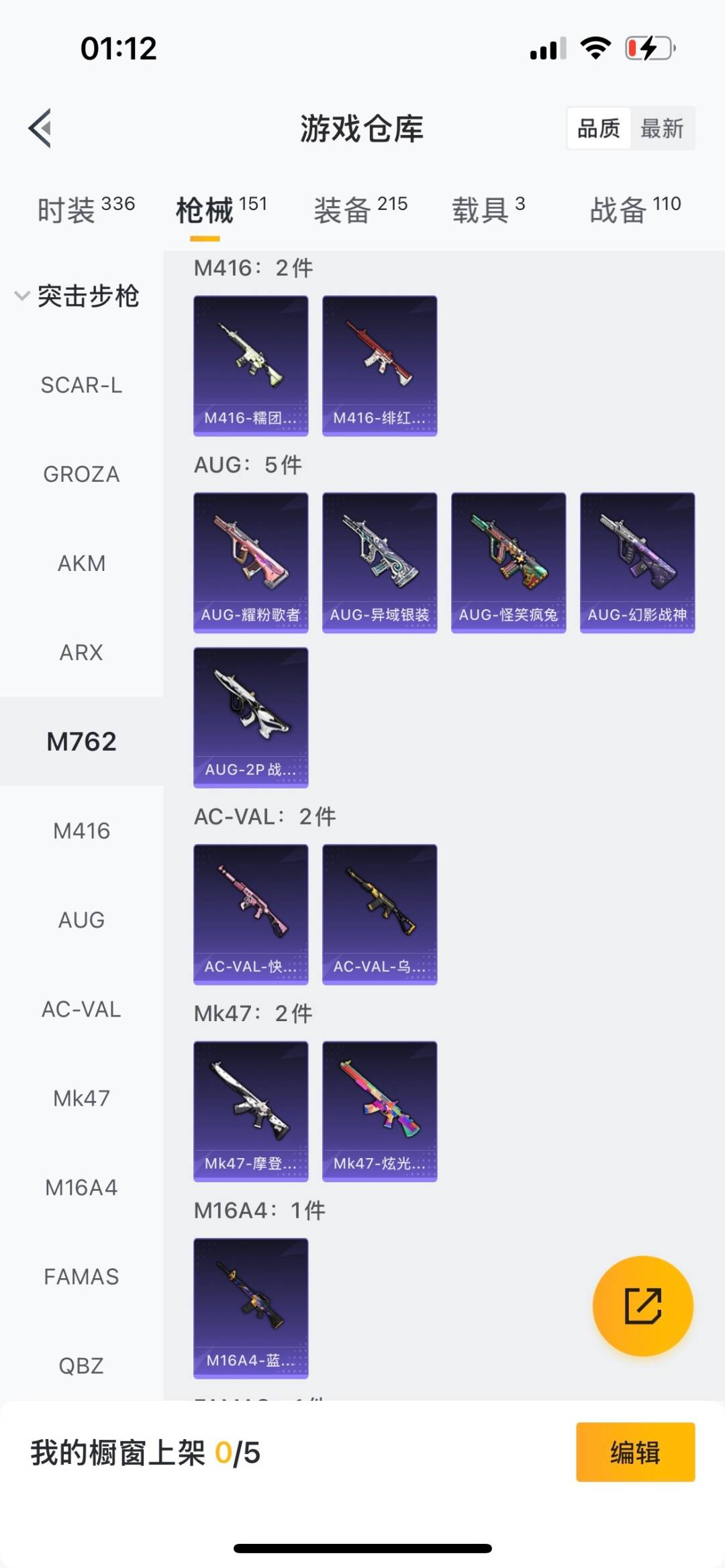Screen dimensions: 725x1568
Task: Tap the yellow floating share button
Action: (x=643, y=1306)
